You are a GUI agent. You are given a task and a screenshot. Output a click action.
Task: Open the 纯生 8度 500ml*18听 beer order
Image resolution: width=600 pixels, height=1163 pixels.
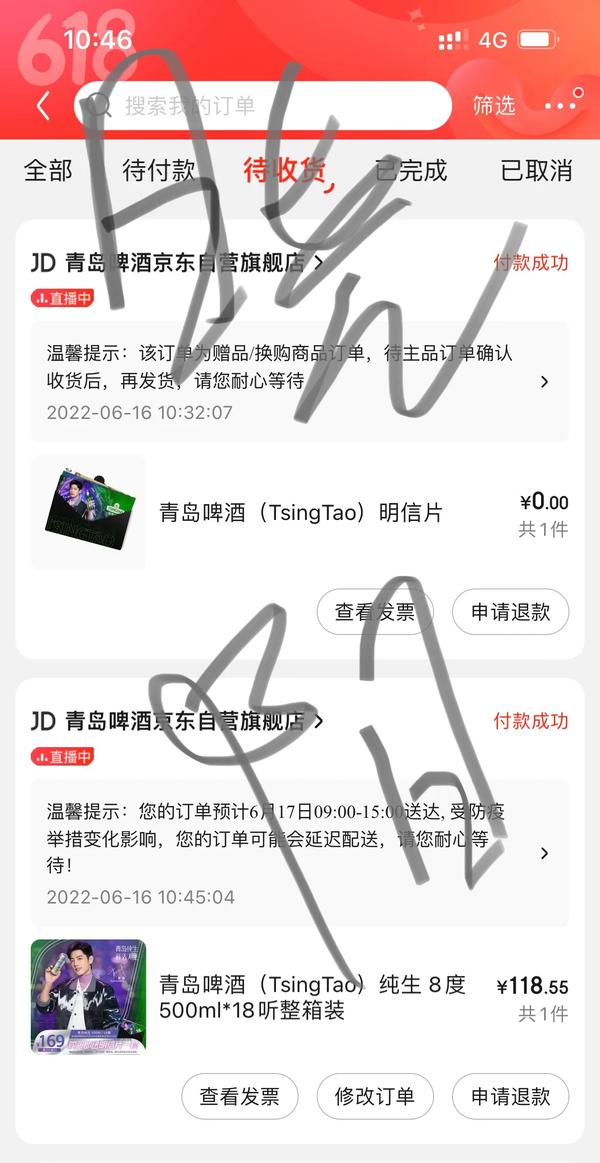tap(312, 997)
